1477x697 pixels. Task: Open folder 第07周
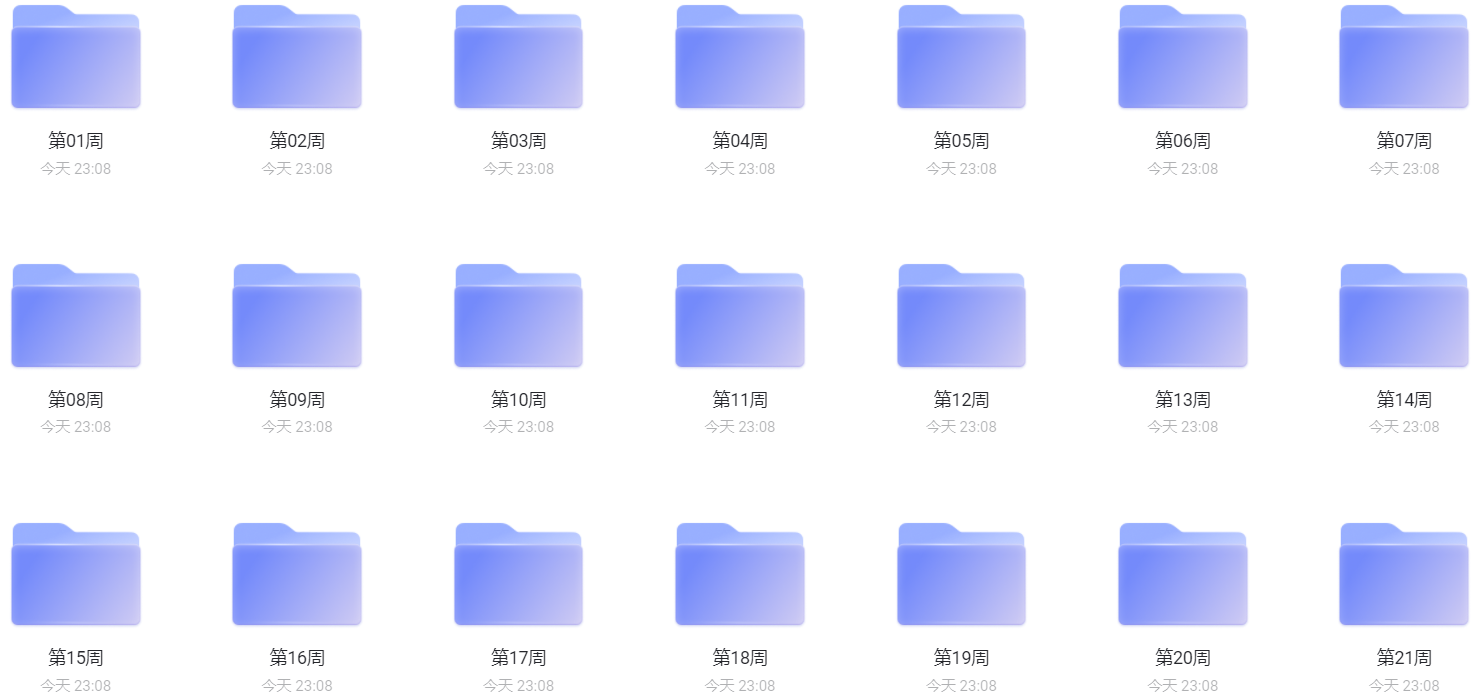click(1404, 60)
